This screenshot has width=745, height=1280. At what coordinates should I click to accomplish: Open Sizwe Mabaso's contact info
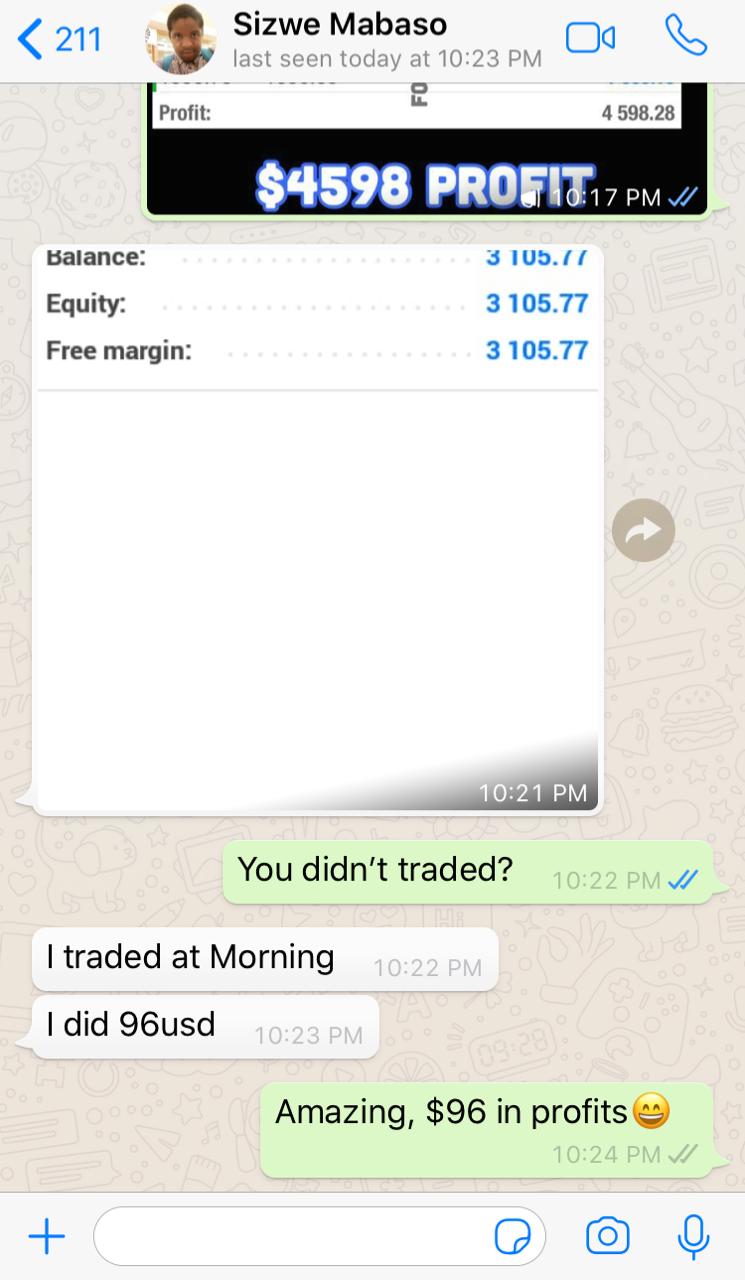[x=340, y=39]
